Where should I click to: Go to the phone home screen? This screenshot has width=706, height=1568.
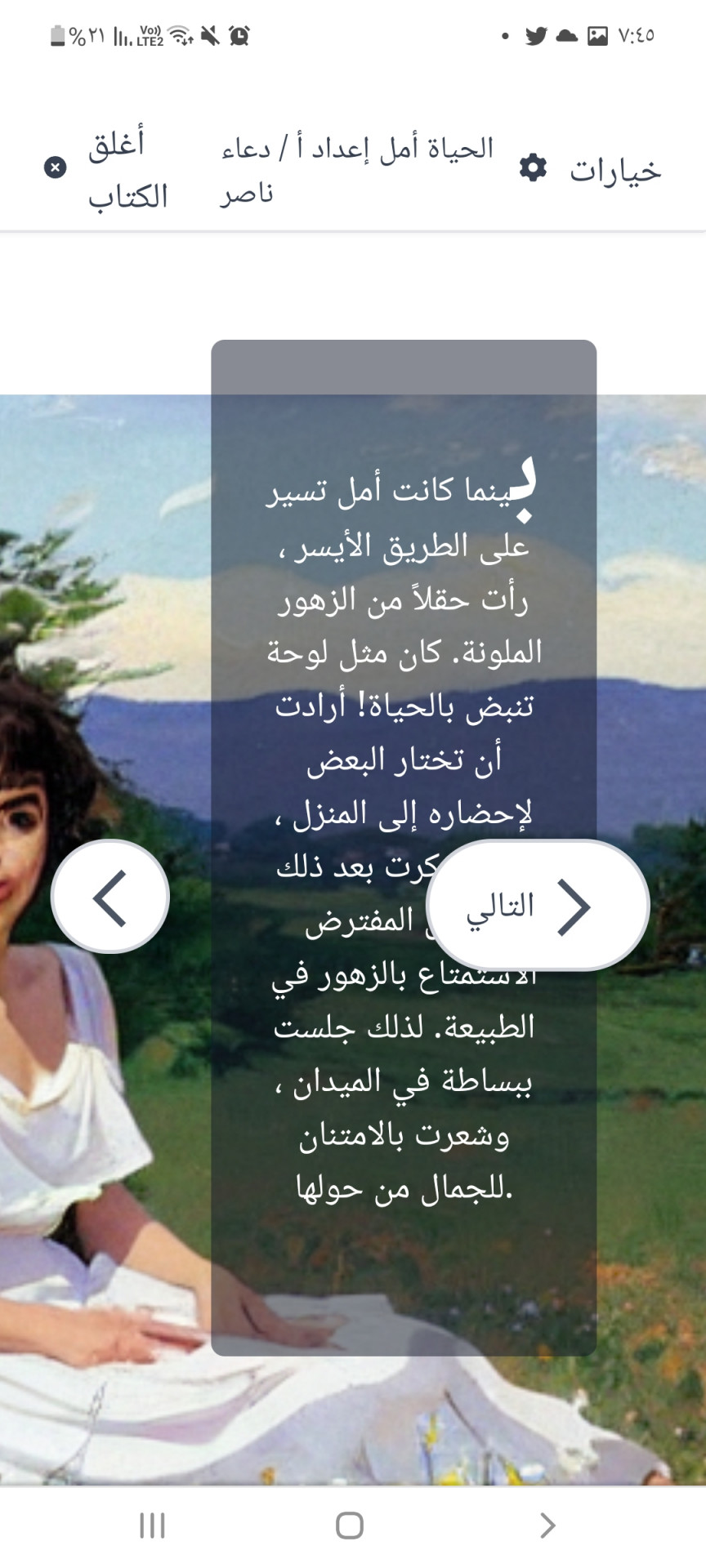pyautogui.click(x=350, y=1525)
